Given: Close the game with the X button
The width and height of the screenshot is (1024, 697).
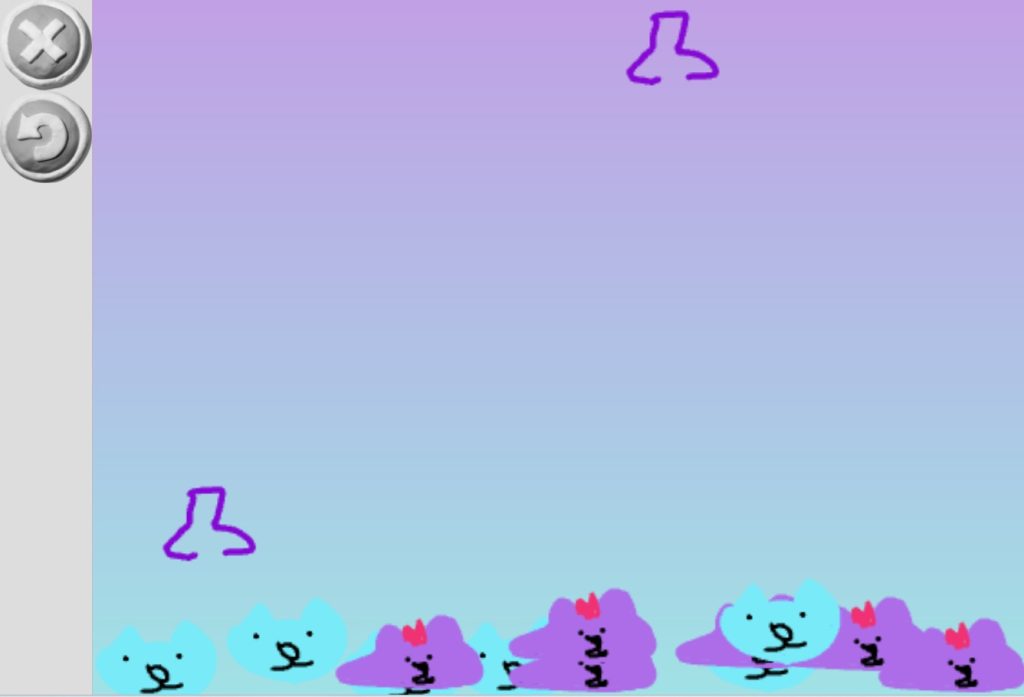Looking at the screenshot, I should point(45,44).
